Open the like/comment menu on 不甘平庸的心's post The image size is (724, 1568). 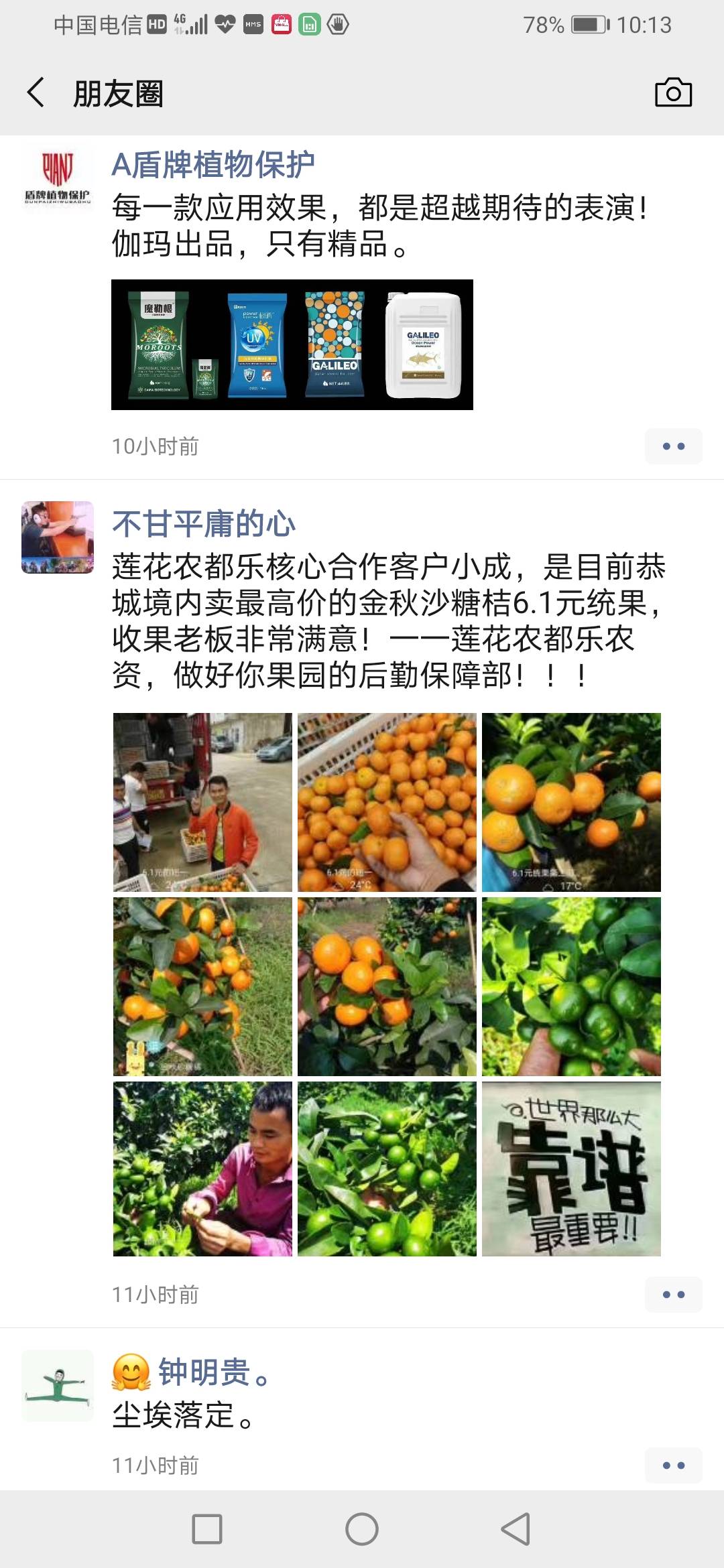pos(673,1295)
